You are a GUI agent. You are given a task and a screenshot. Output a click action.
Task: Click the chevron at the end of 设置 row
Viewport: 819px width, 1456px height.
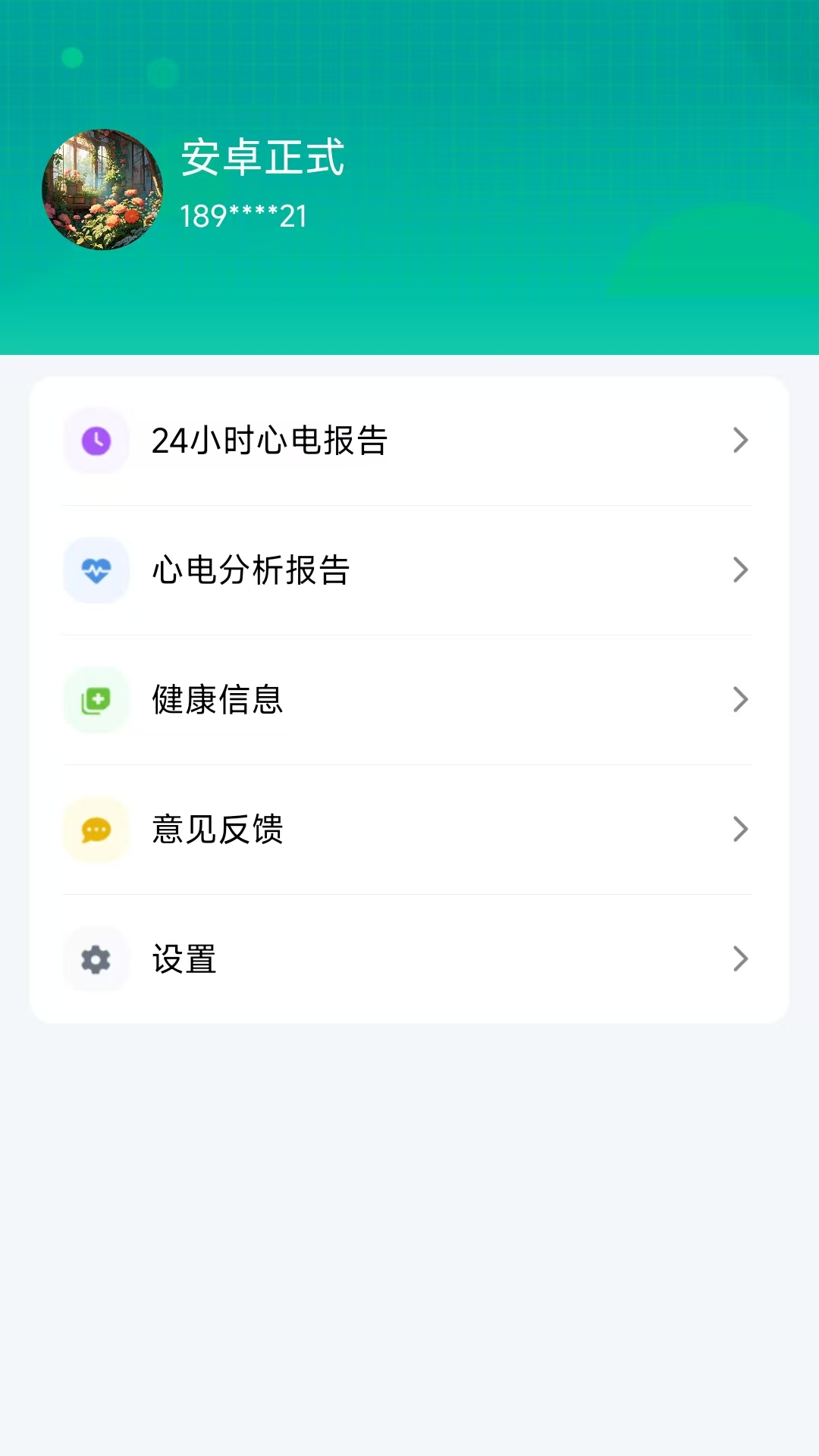(741, 959)
